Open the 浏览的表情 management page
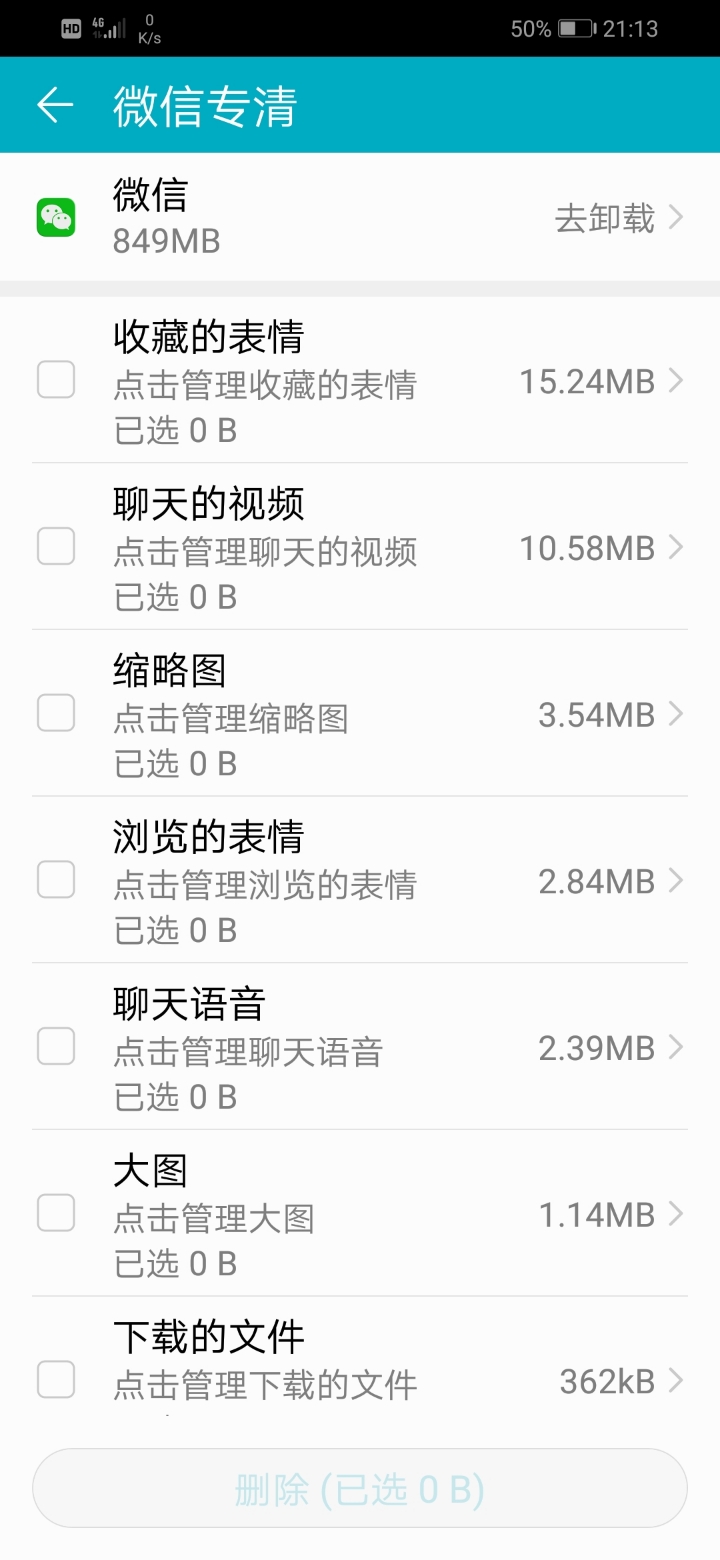This screenshot has width=720, height=1560. pyautogui.click(x=677, y=880)
